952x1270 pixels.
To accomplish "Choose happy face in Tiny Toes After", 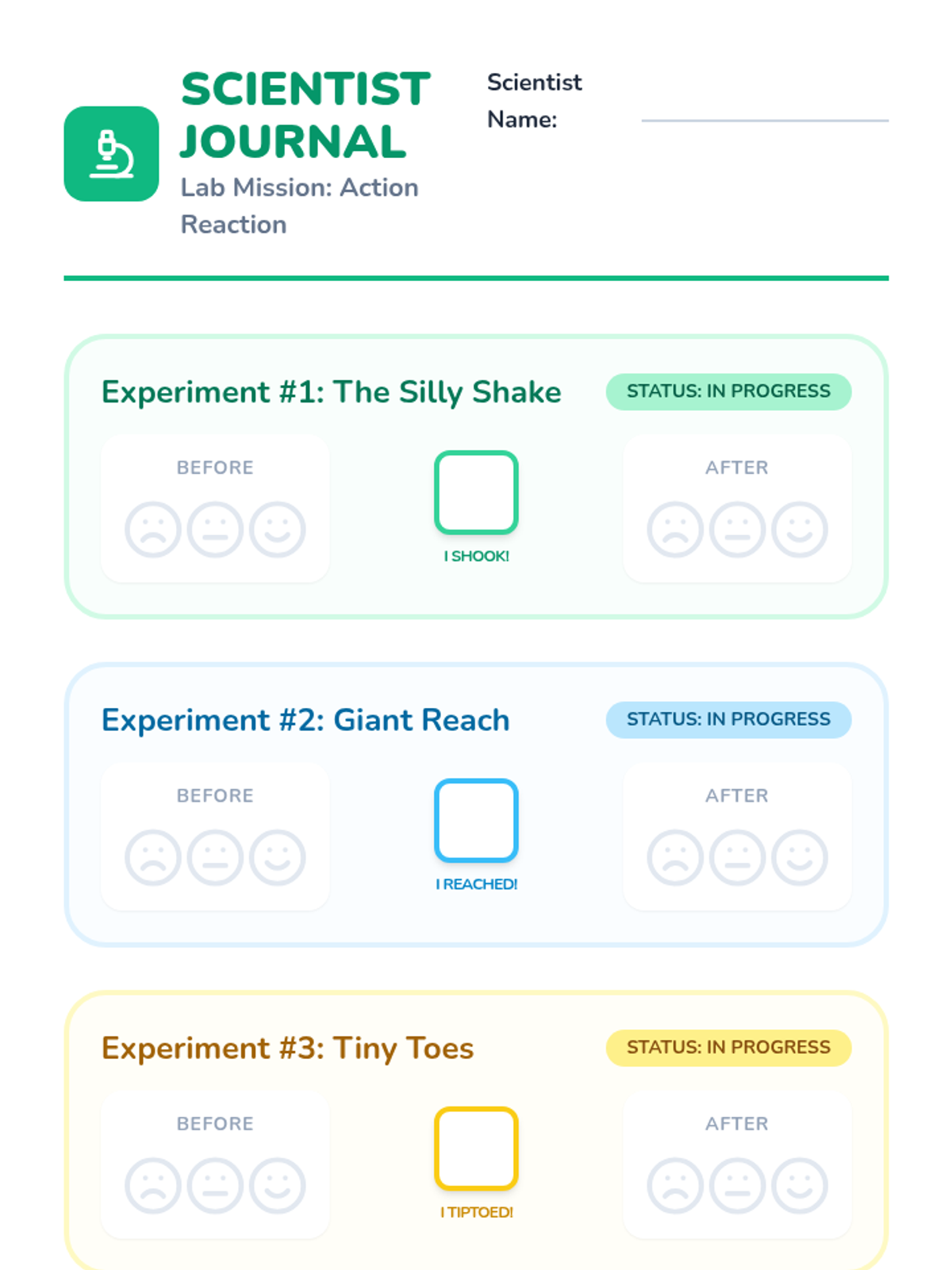I will coord(800,1186).
